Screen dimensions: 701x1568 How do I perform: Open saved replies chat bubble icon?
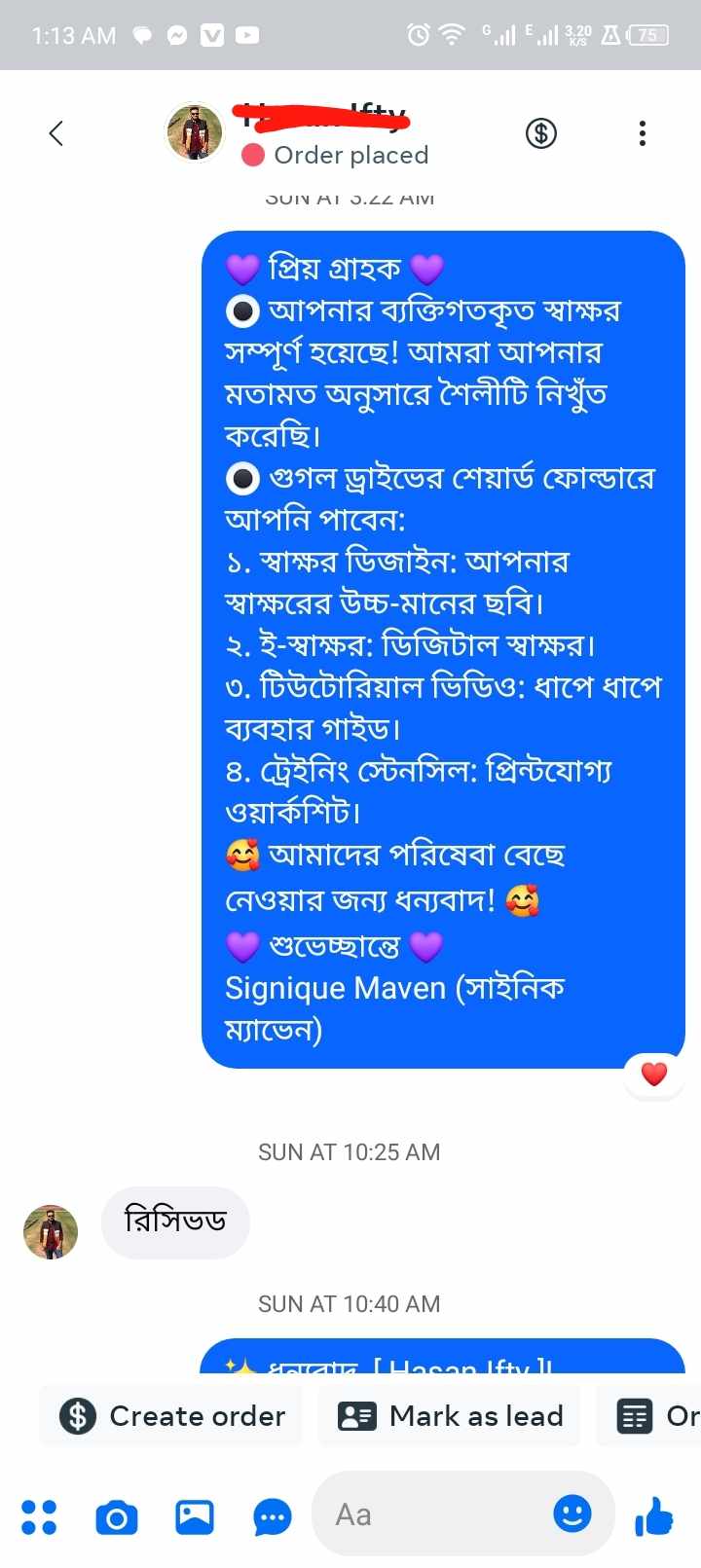coord(273,1517)
